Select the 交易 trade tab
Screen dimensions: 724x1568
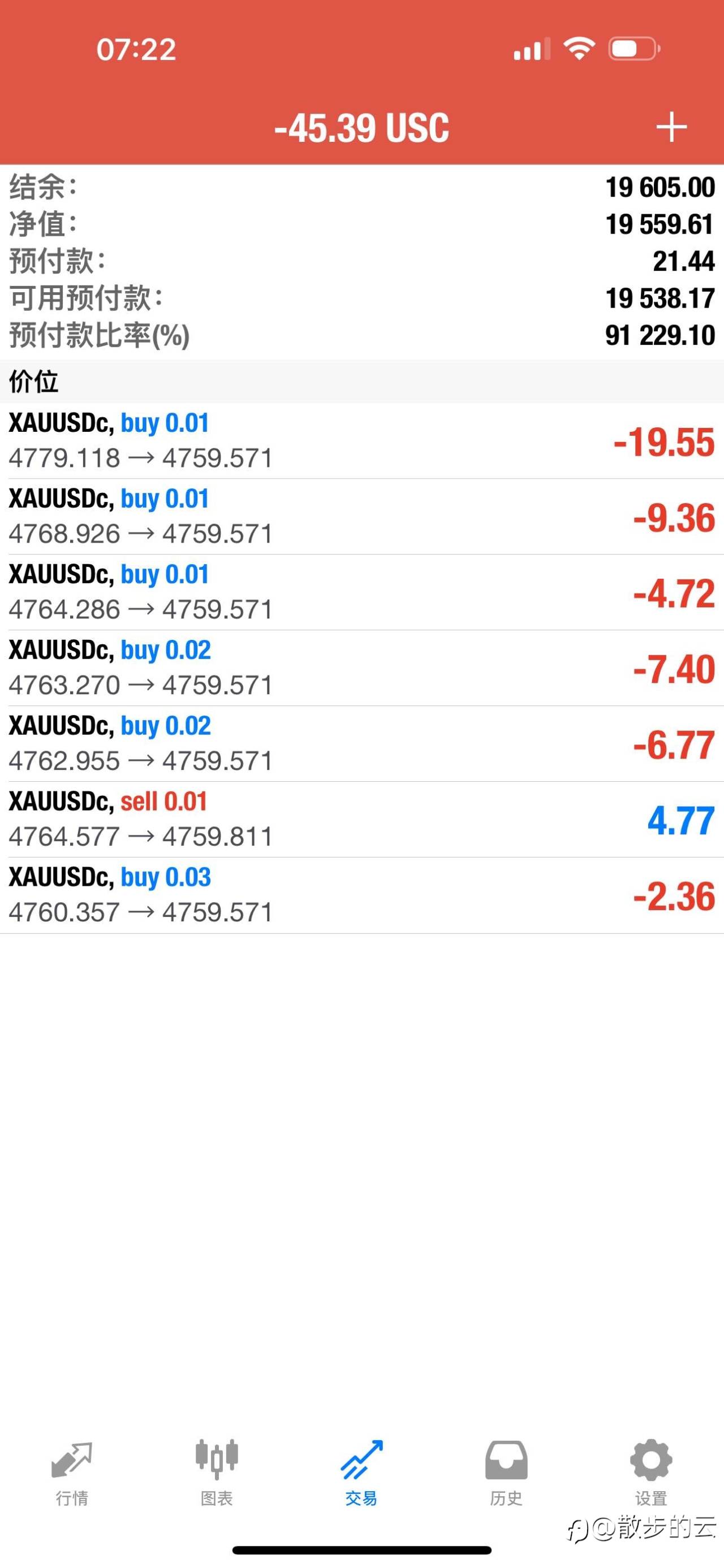[x=361, y=1473]
